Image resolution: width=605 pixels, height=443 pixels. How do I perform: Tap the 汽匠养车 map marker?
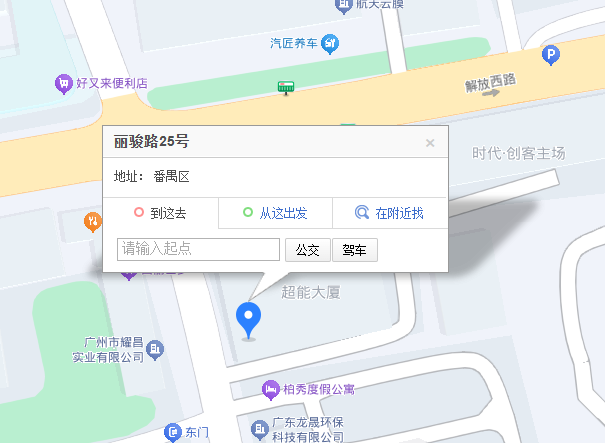(x=332, y=43)
